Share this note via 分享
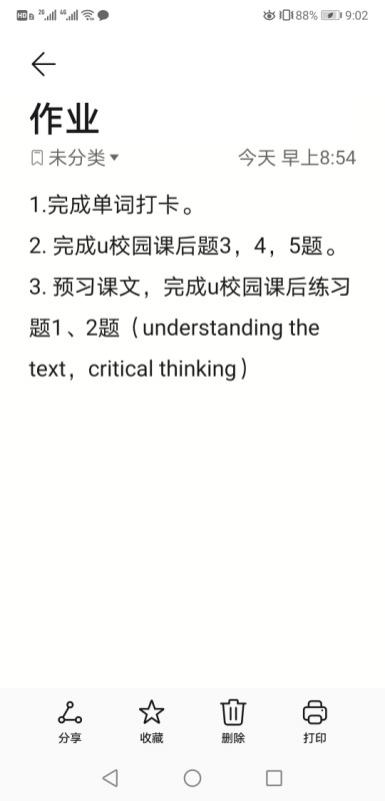This screenshot has width=385, height=801. [x=69, y=722]
